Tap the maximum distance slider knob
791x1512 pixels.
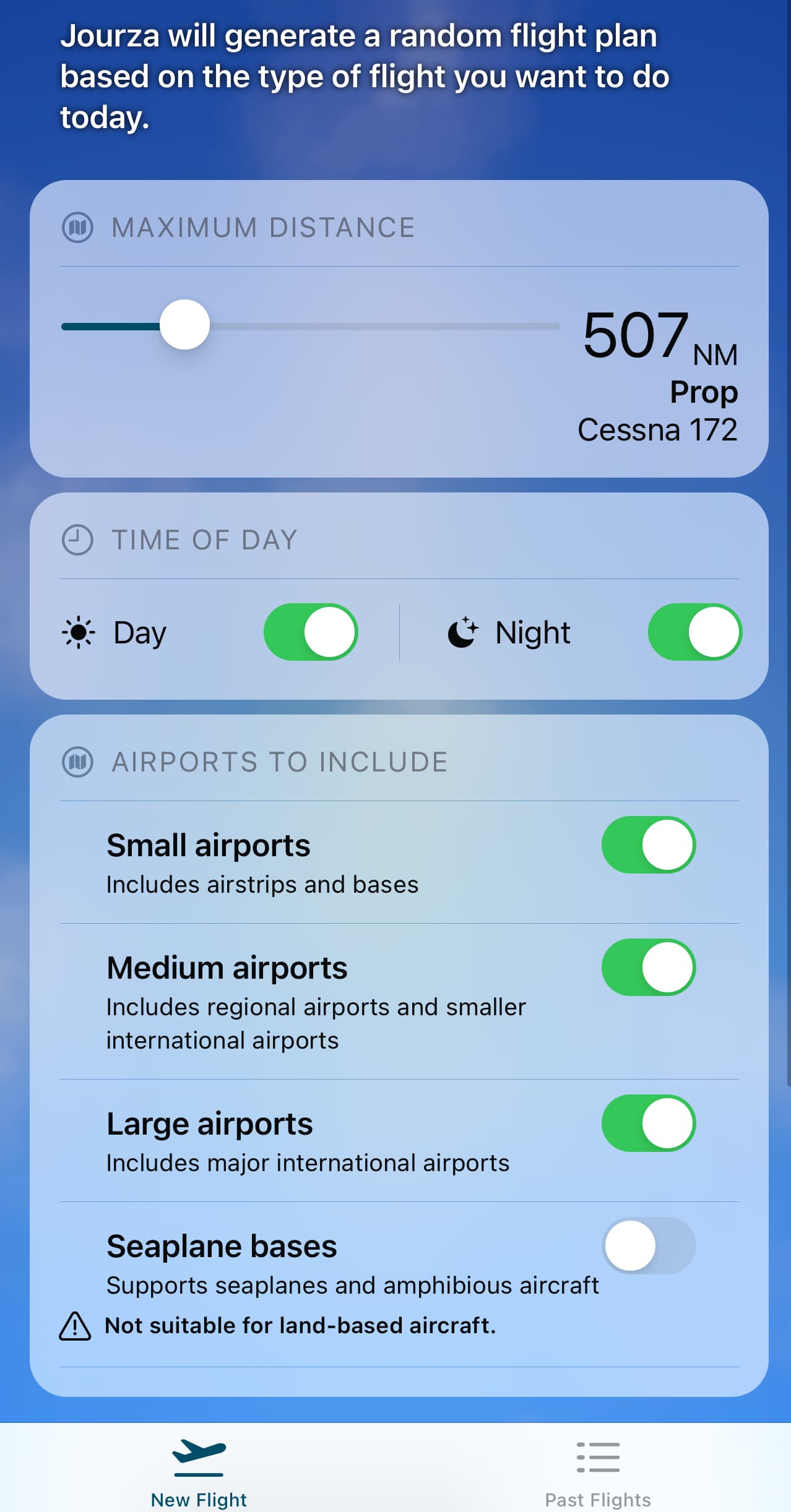pyautogui.click(x=184, y=325)
